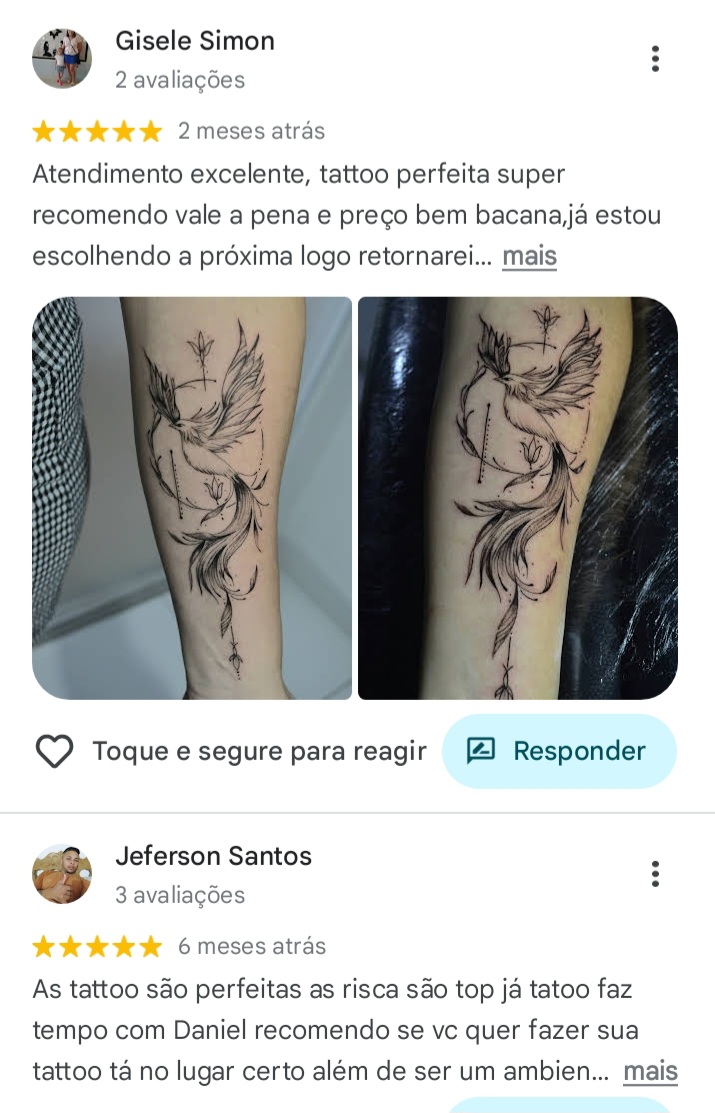Viewport: 715px width, 1113px height.
Task: Open the overflow menu on Jeferson Santos's review
Action: [x=655, y=874]
